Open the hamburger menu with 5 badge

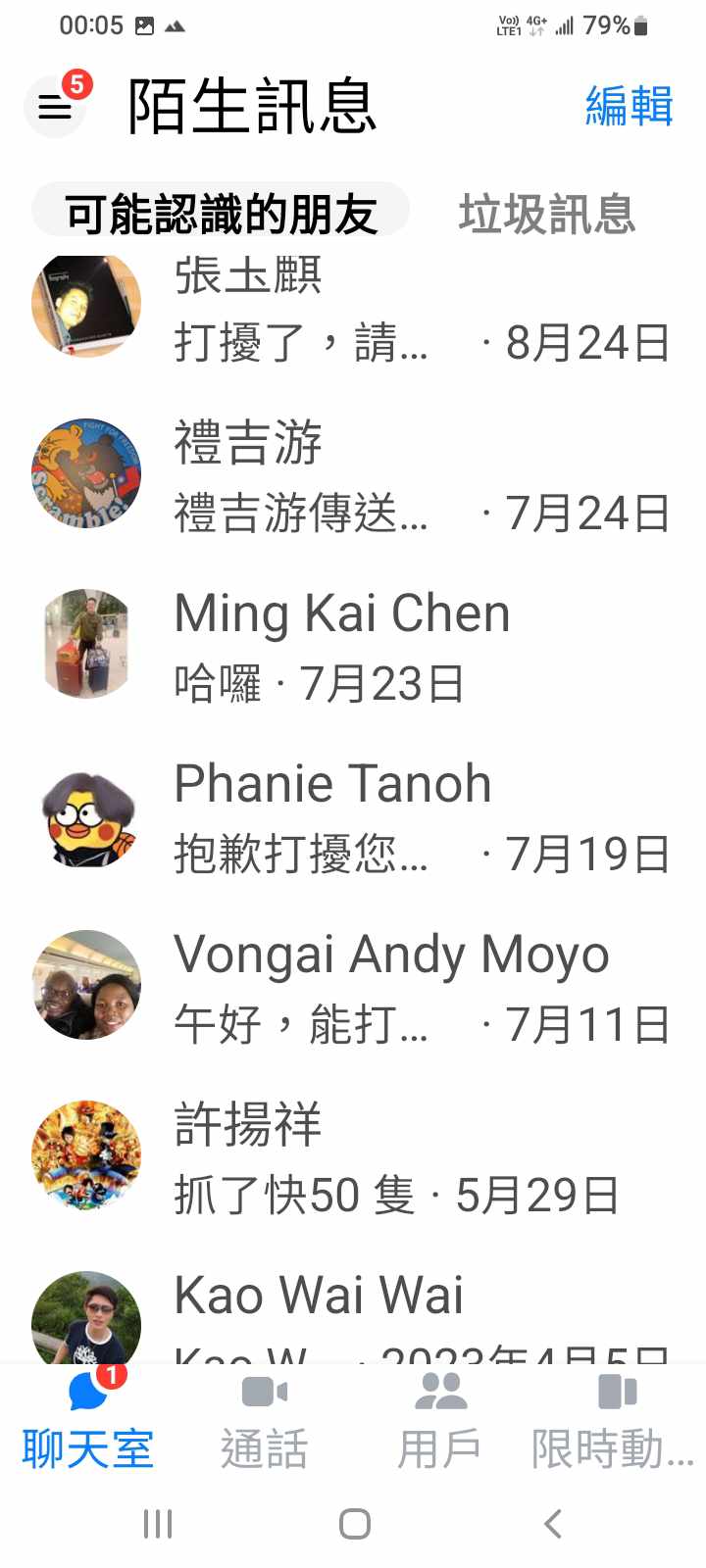click(55, 106)
